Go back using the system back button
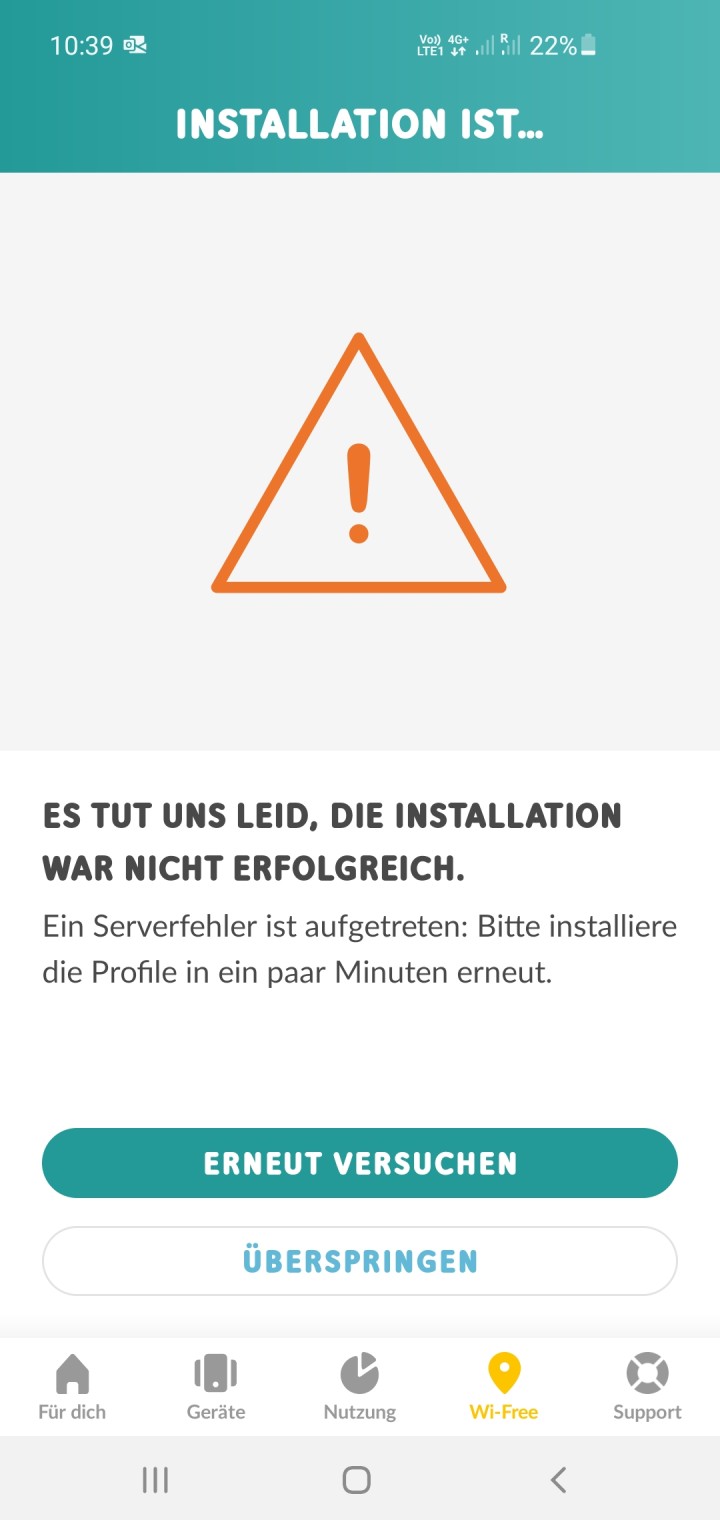Image resolution: width=720 pixels, height=1520 pixels. point(559,1480)
